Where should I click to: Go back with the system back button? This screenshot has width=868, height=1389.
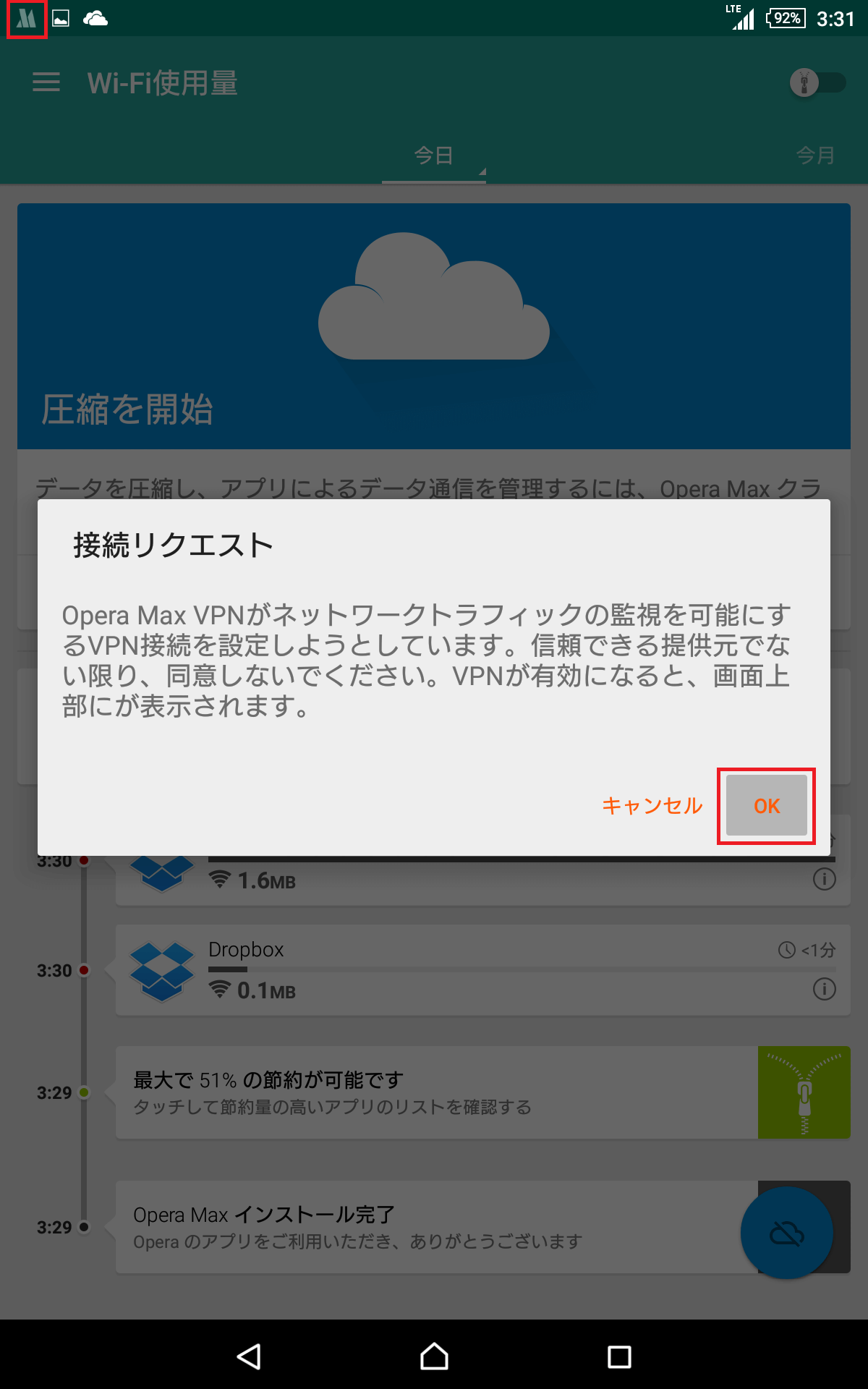pos(249,1356)
